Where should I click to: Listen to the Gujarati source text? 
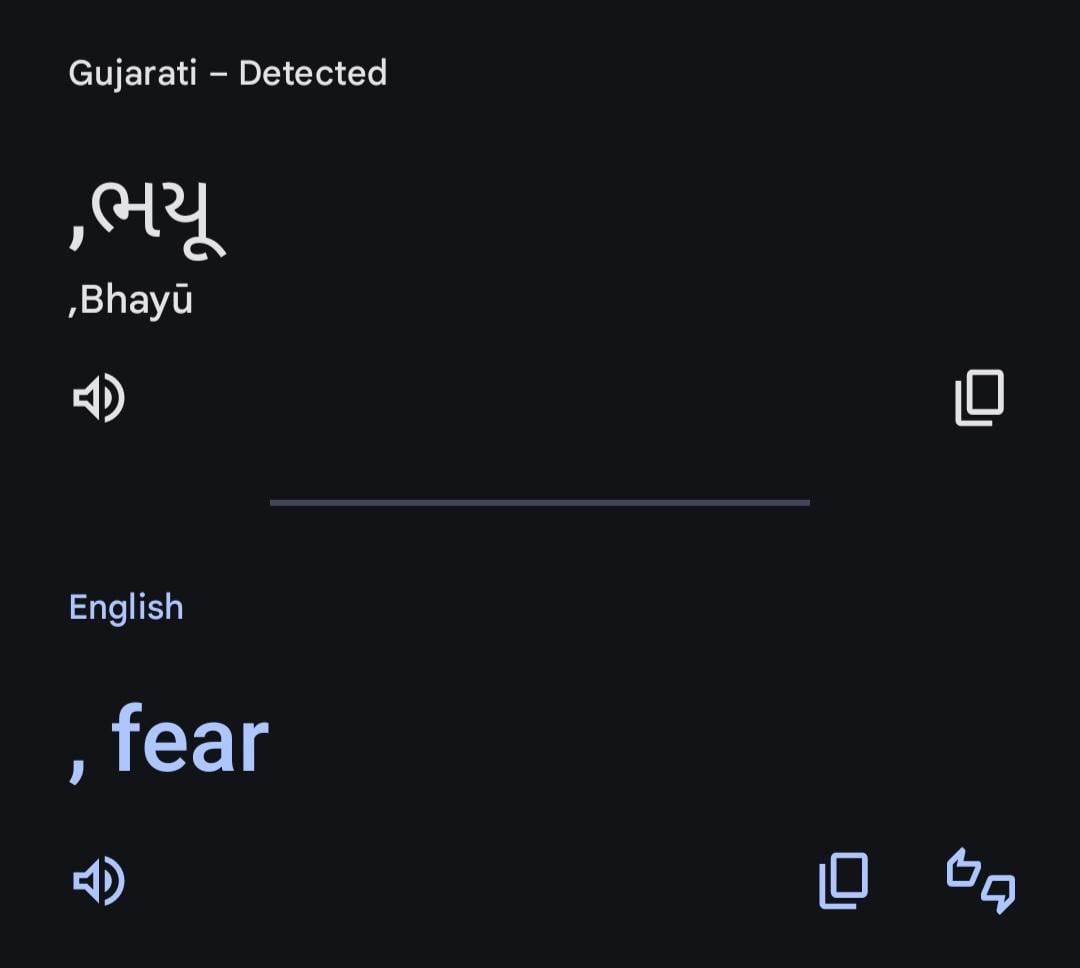(x=99, y=398)
